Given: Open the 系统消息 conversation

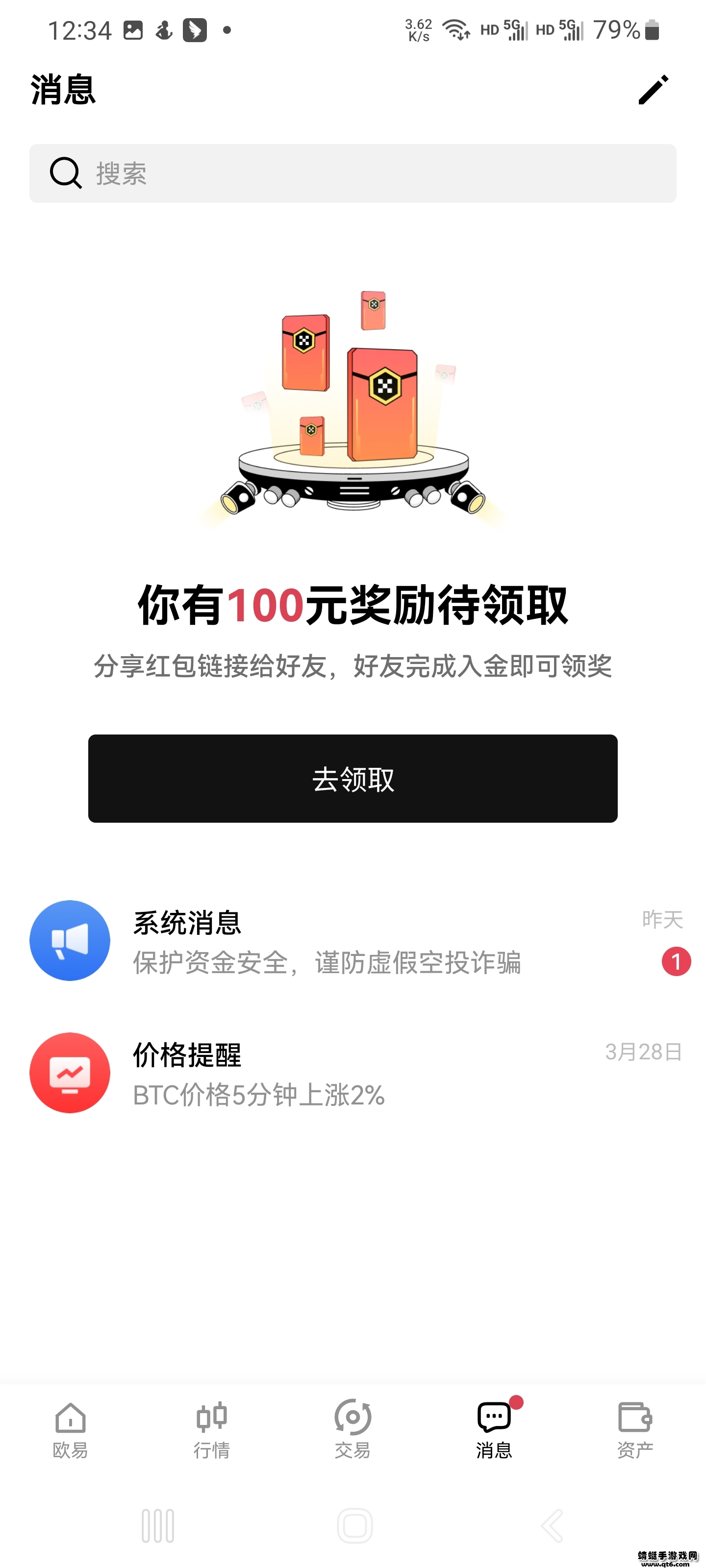Looking at the screenshot, I should coord(353,940).
